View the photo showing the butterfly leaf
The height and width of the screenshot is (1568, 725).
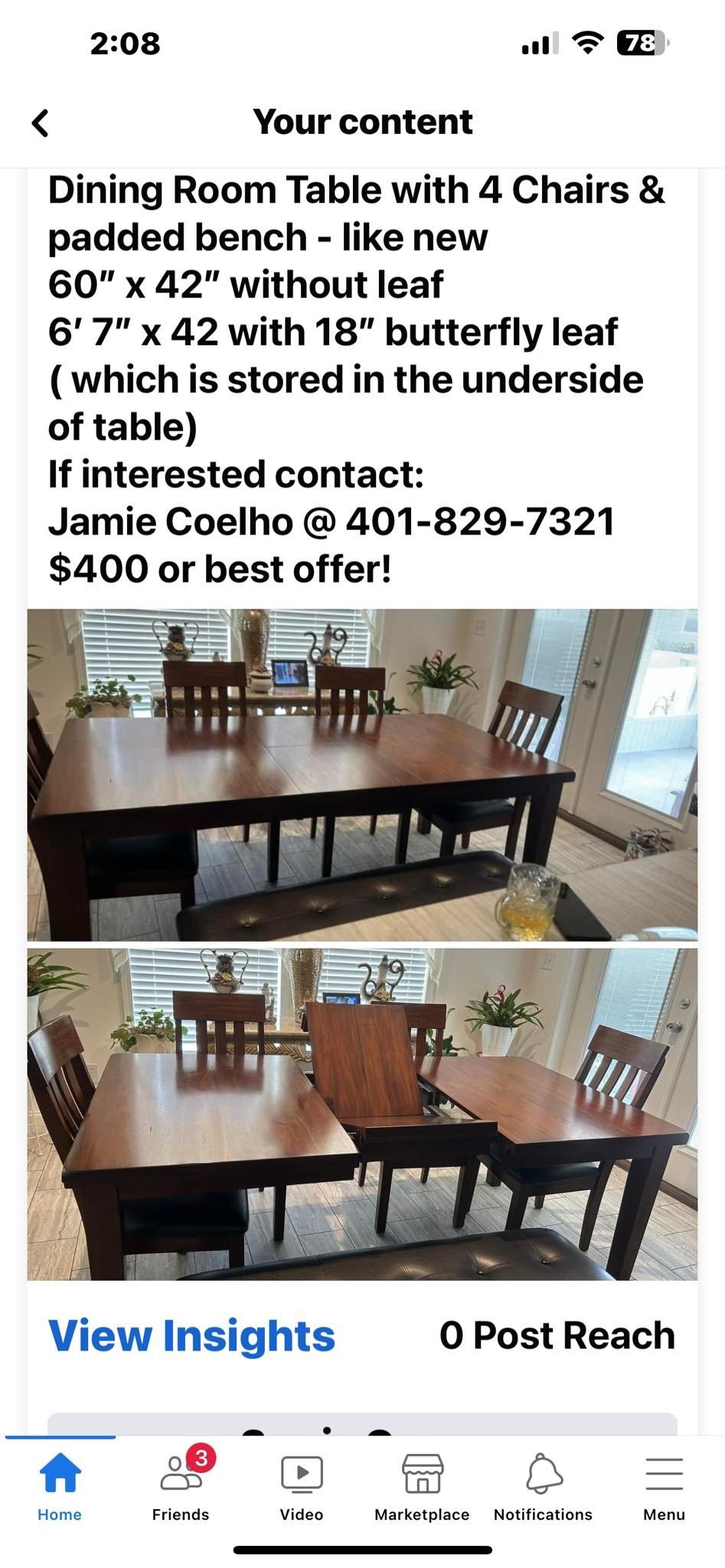[362, 1114]
